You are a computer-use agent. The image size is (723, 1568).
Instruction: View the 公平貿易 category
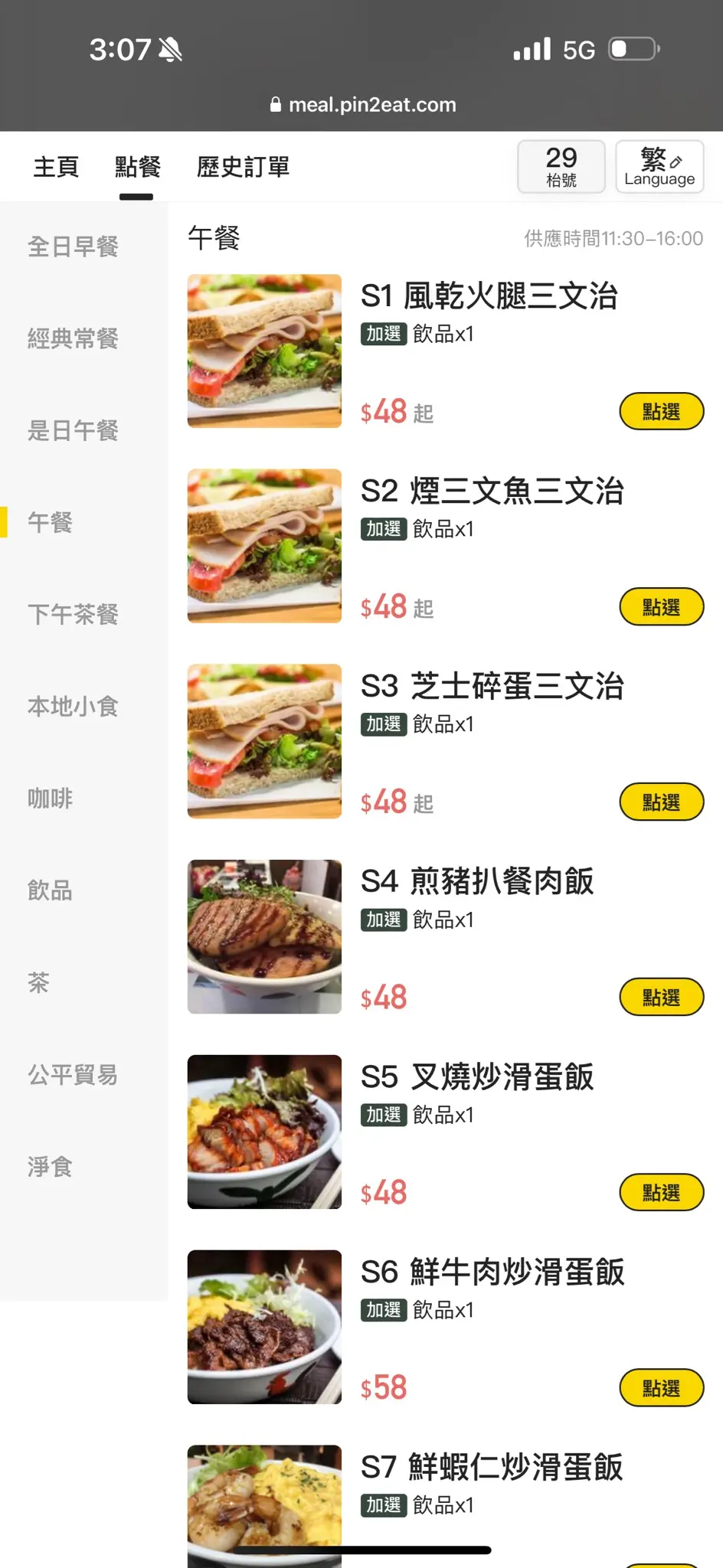[74, 1075]
